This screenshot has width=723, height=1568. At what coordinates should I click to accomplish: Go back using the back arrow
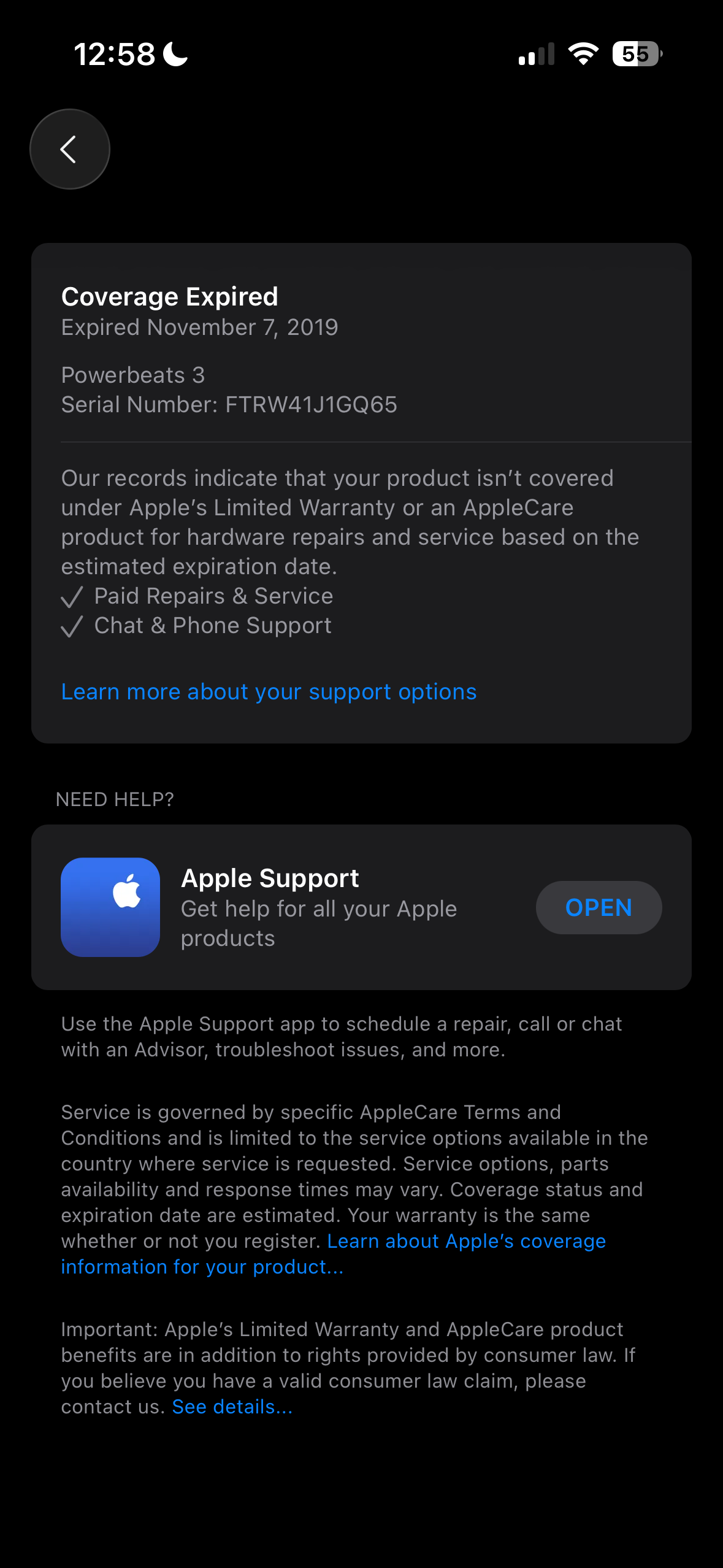point(69,149)
